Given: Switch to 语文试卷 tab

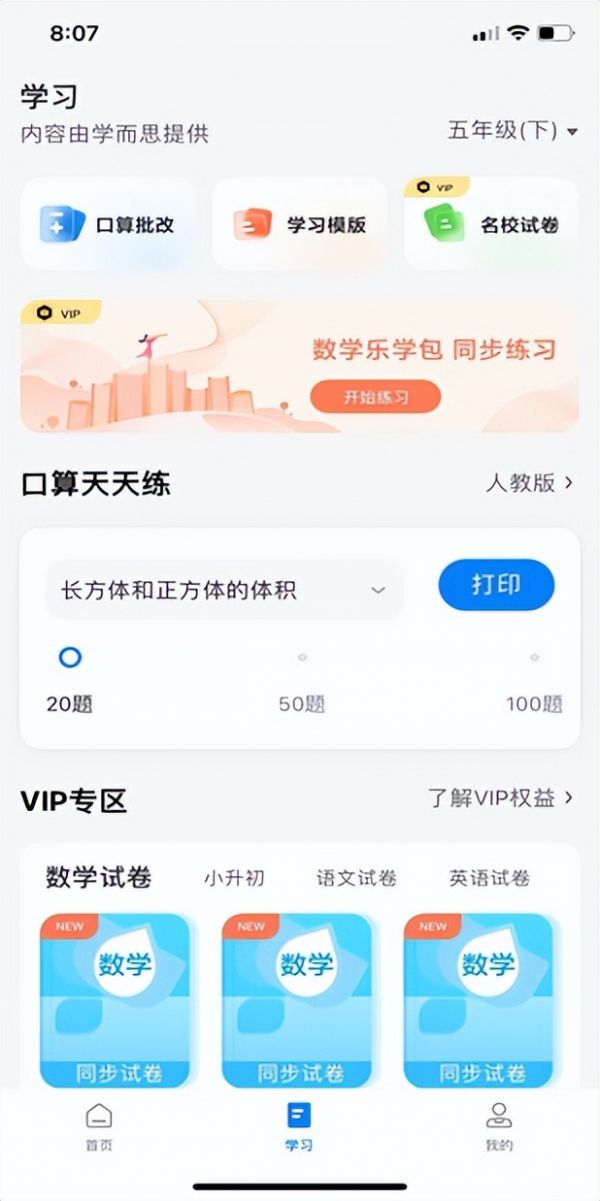Looking at the screenshot, I should click(x=357, y=879).
